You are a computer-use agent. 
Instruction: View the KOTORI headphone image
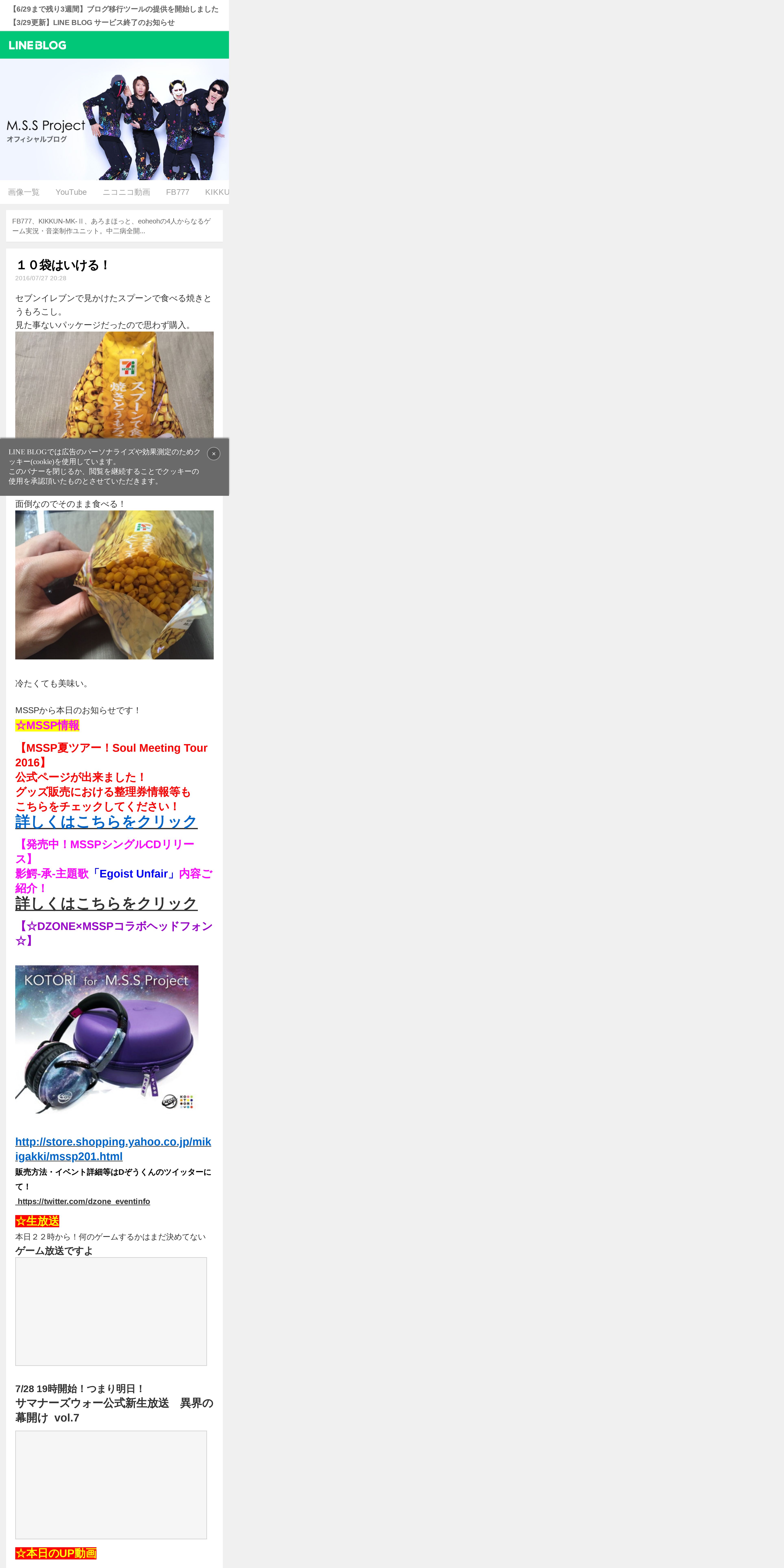tap(106, 1040)
